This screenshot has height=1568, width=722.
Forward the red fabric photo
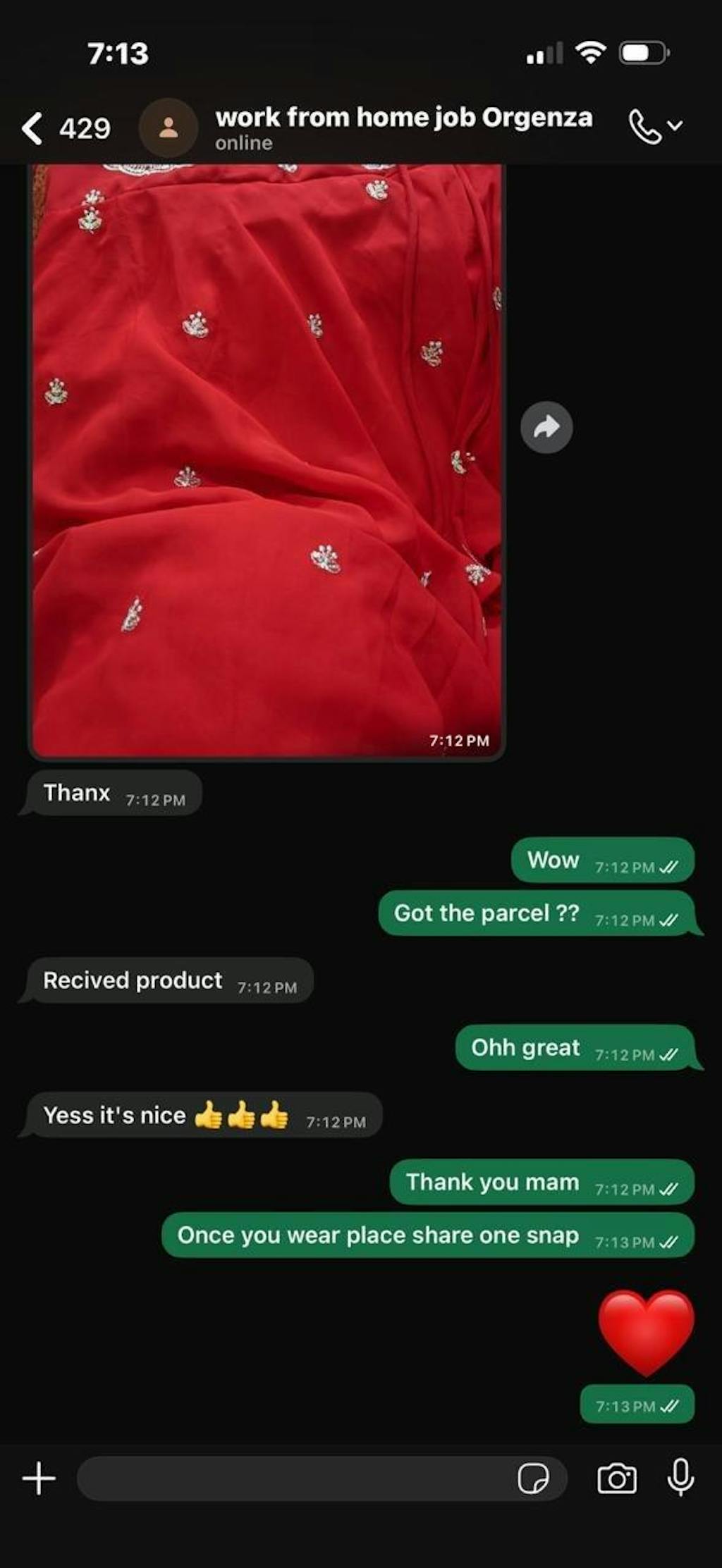(x=546, y=427)
